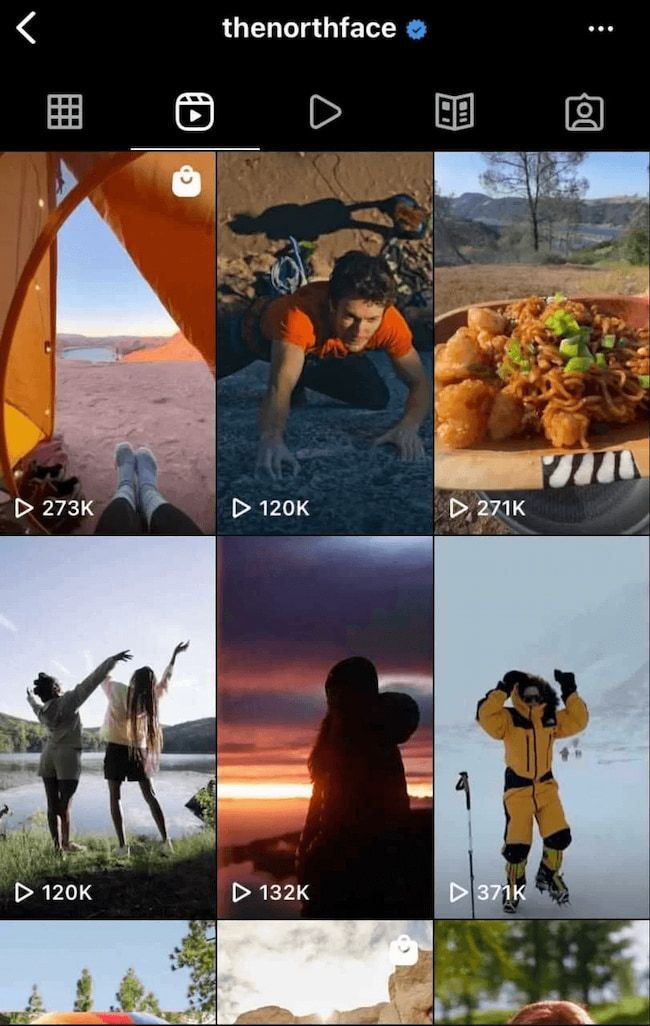Play the two women by lake reel

point(108,727)
